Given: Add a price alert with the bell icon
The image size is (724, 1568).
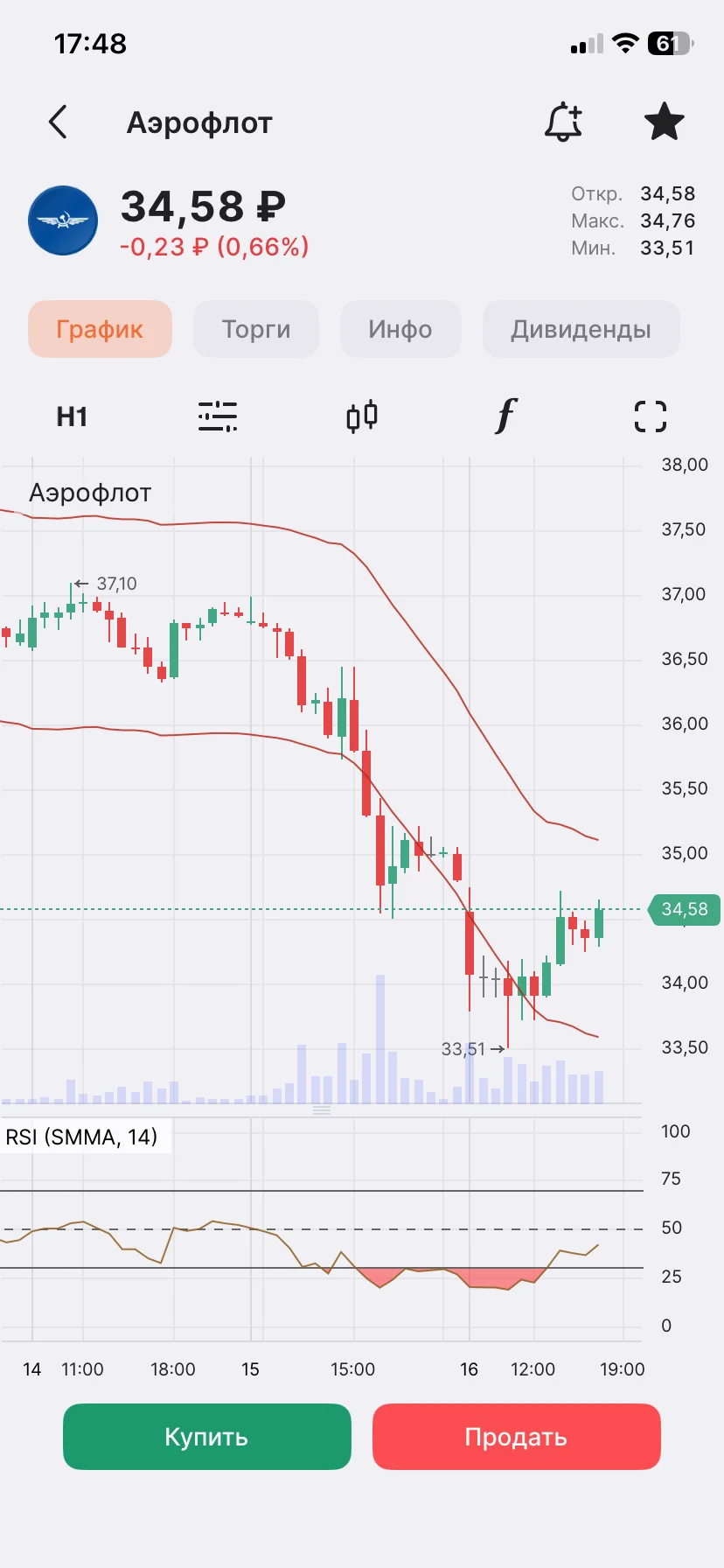Looking at the screenshot, I should 564,122.
